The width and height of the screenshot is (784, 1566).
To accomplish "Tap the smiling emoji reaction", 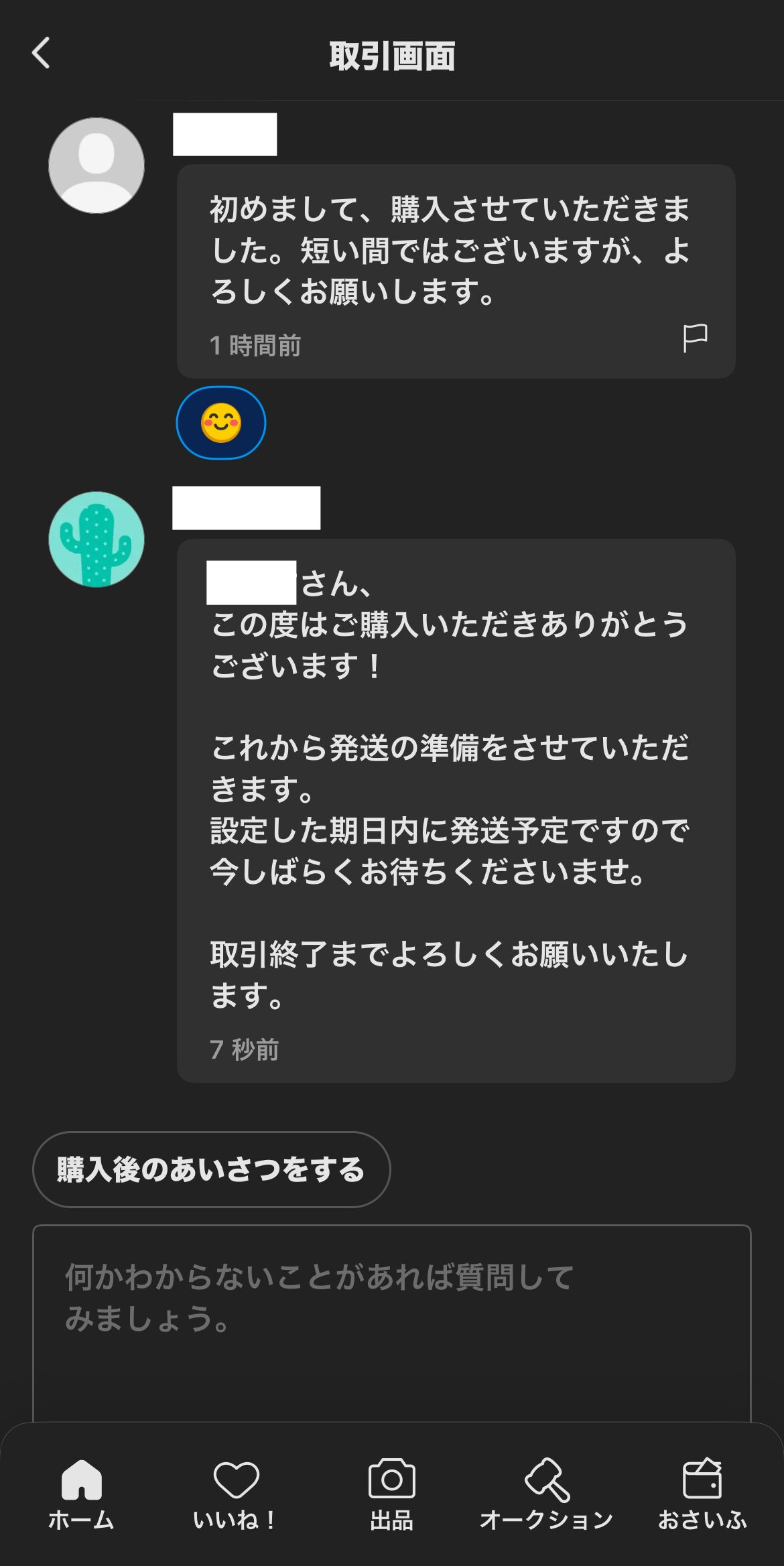I will point(221,423).
